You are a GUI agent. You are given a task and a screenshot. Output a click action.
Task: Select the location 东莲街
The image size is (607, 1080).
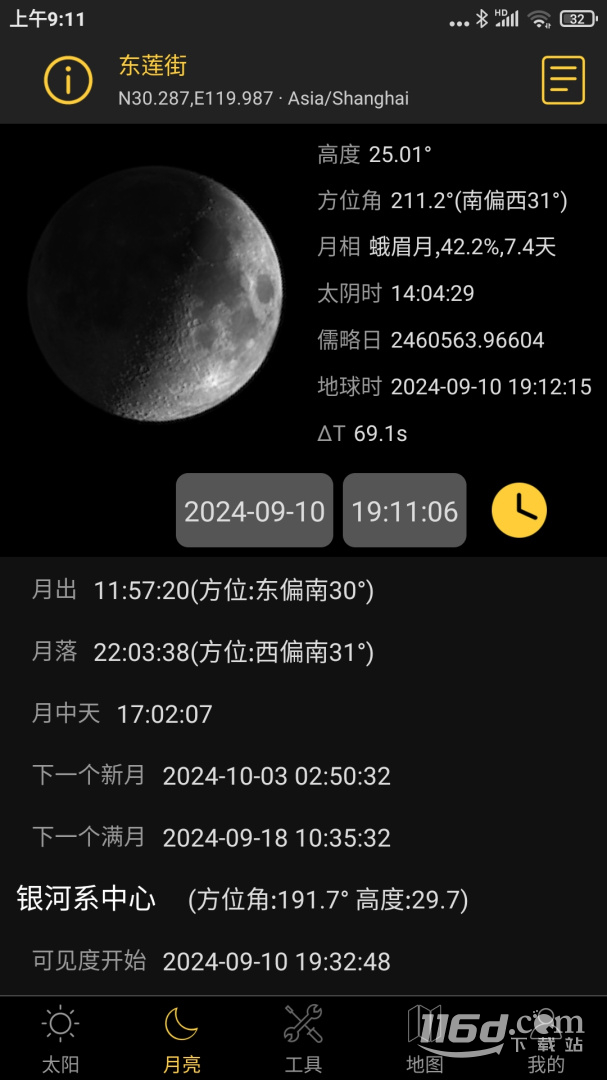(152, 66)
